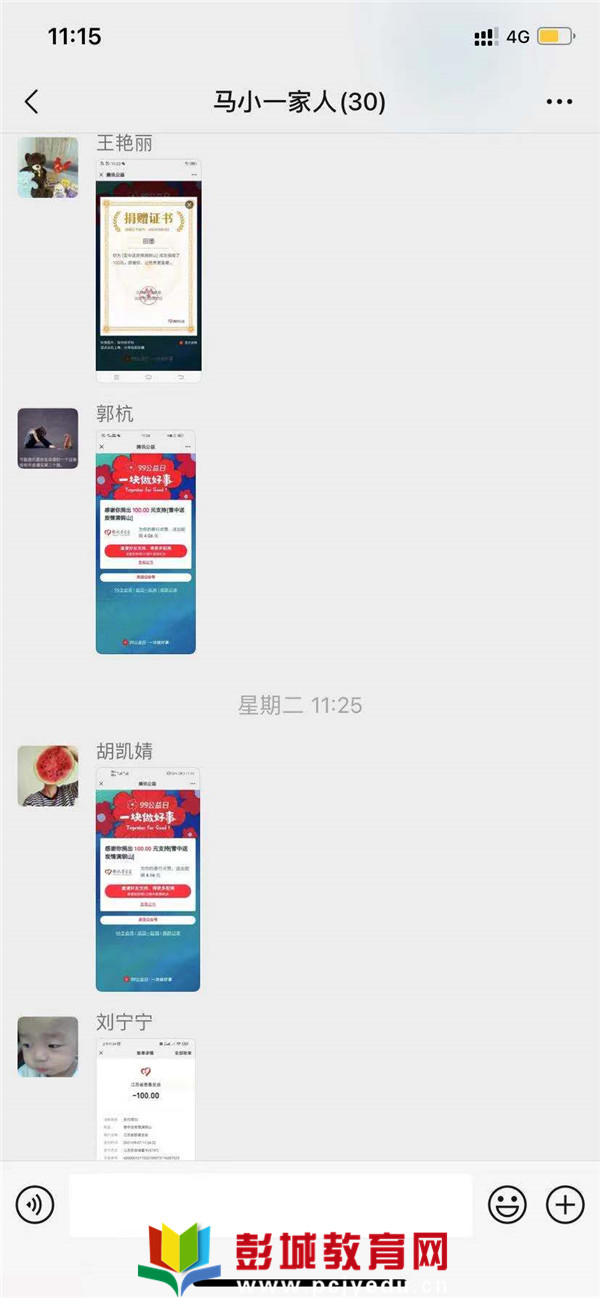View 郭杭's shared screenshot

pos(146,541)
